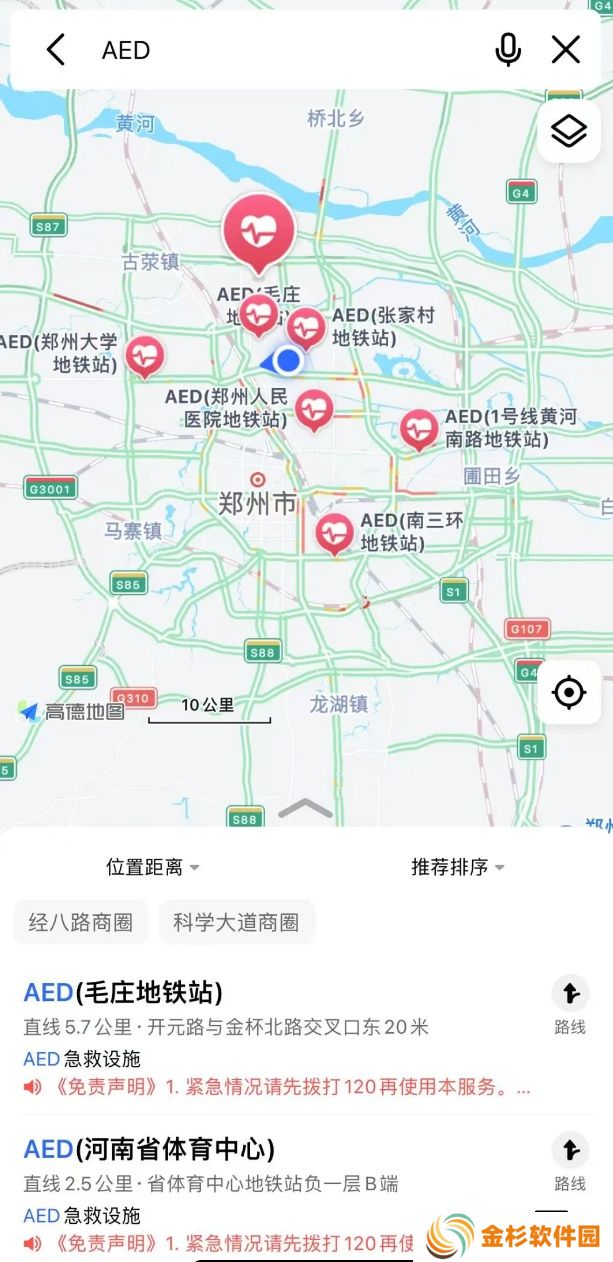This screenshot has height=1262, width=613.
Task: Open the 位置距离 filter dropdown
Action: 153,867
